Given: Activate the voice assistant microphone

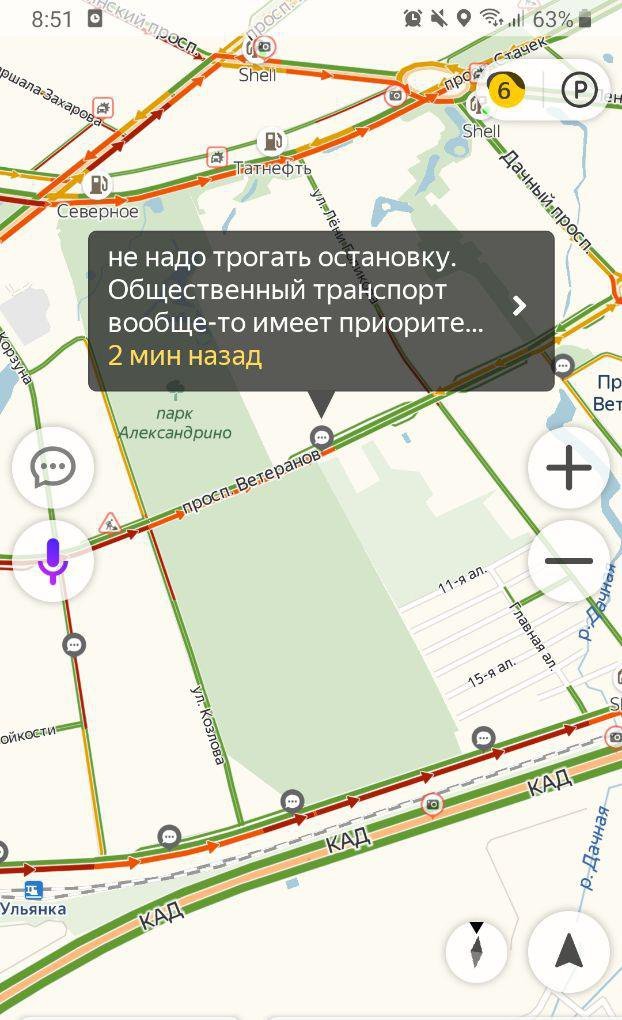Looking at the screenshot, I should [x=53, y=561].
